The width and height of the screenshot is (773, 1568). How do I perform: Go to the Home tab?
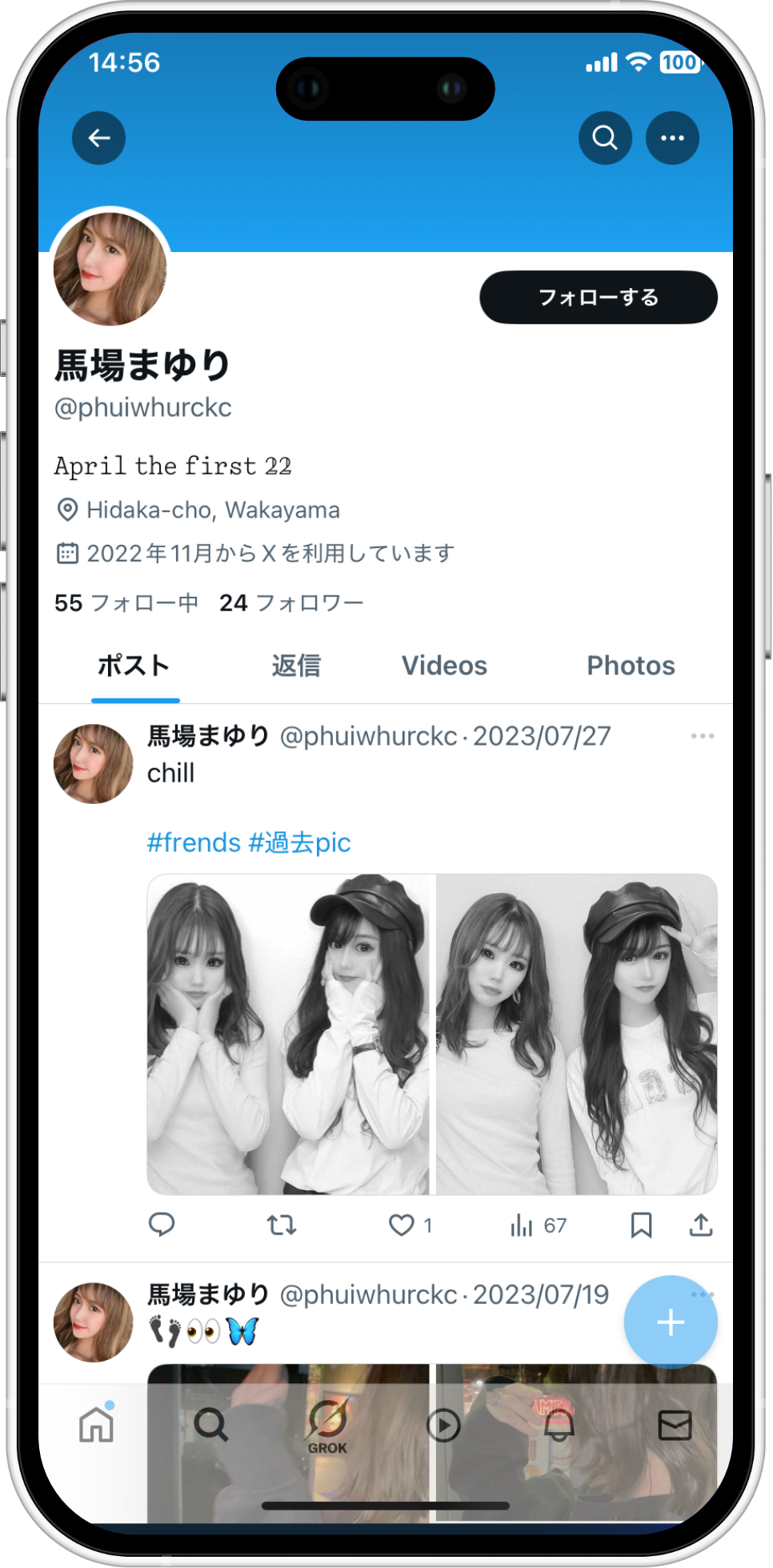pos(97,1425)
